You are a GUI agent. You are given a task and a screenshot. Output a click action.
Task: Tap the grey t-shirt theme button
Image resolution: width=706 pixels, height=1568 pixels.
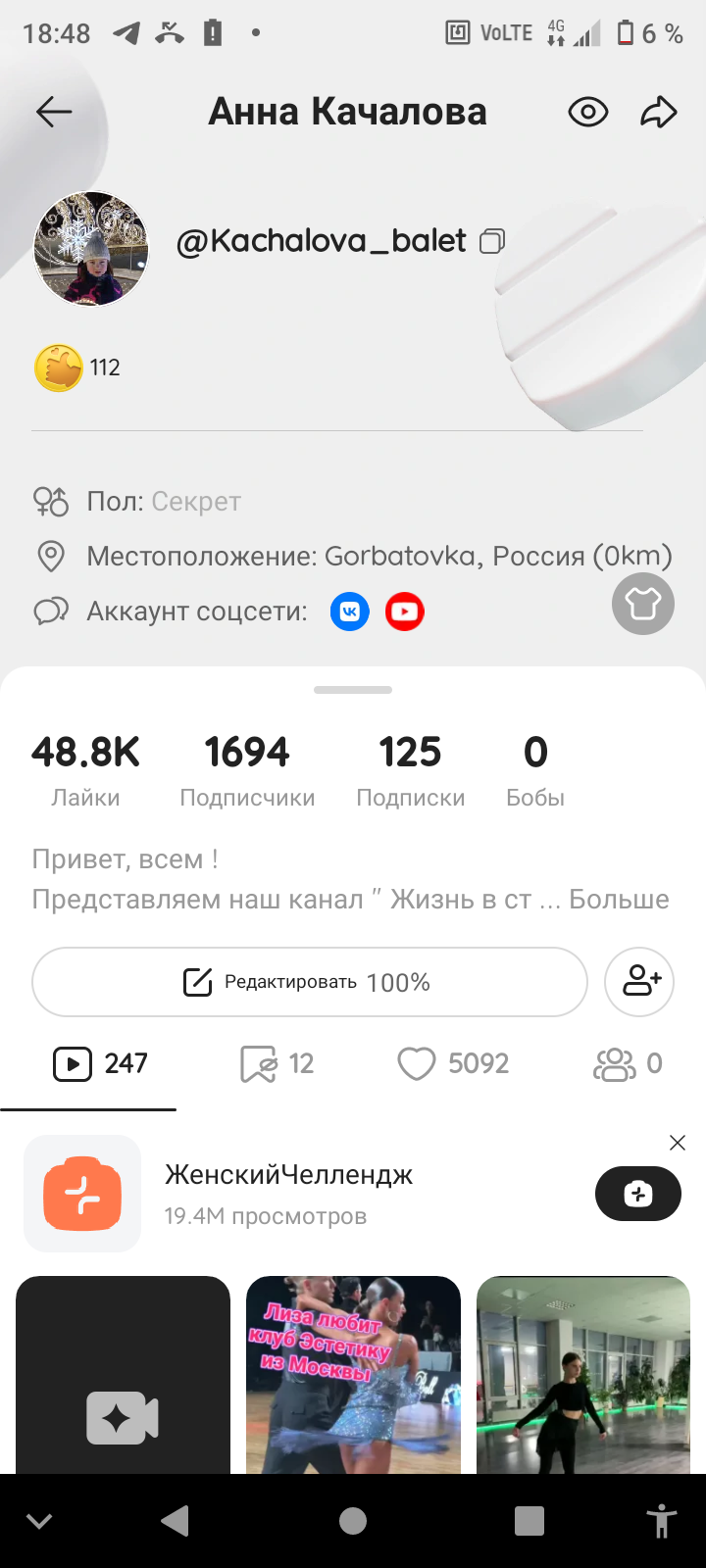(643, 604)
